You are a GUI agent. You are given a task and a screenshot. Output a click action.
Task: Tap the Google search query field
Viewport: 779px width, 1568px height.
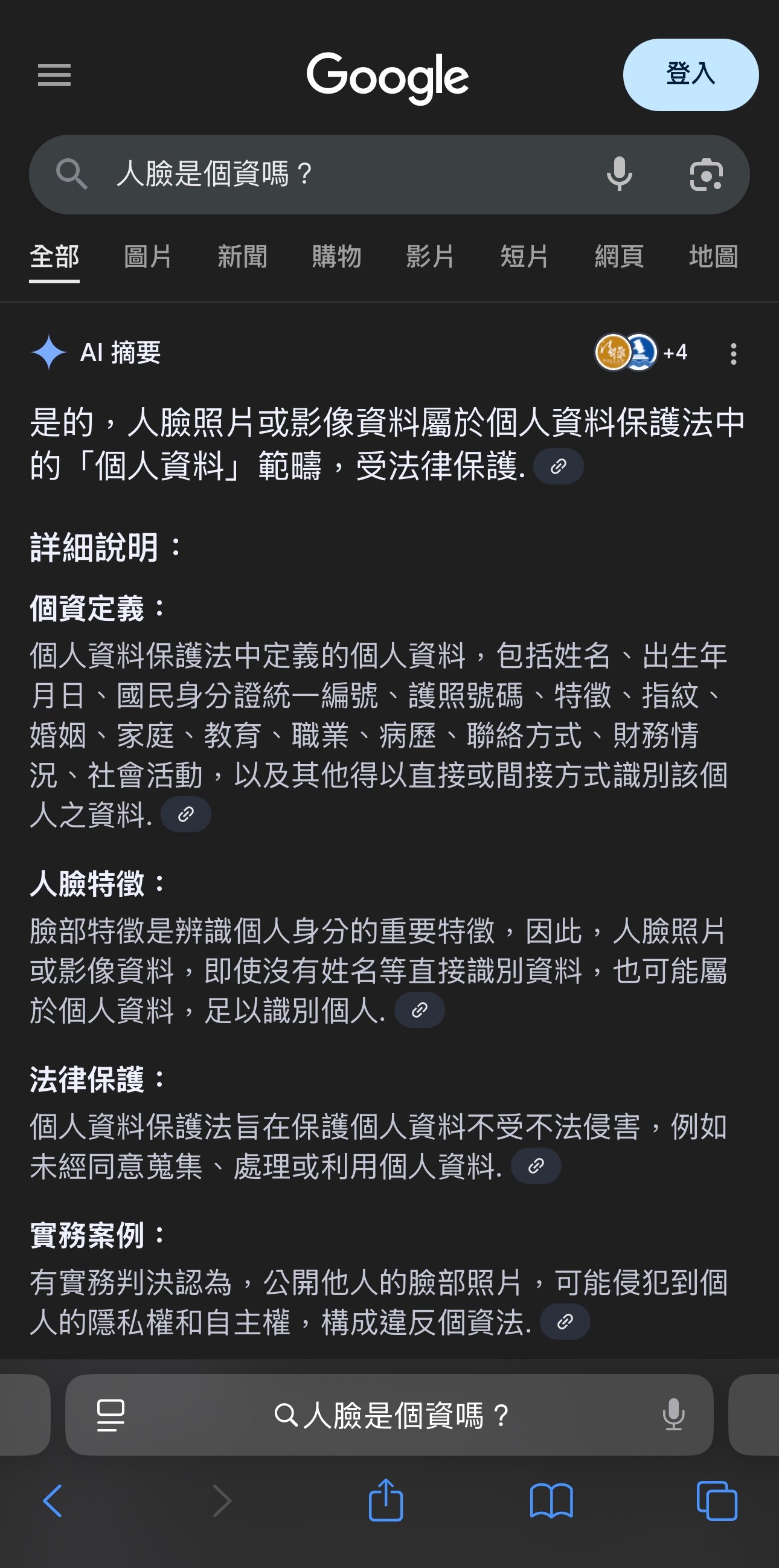point(341,174)
